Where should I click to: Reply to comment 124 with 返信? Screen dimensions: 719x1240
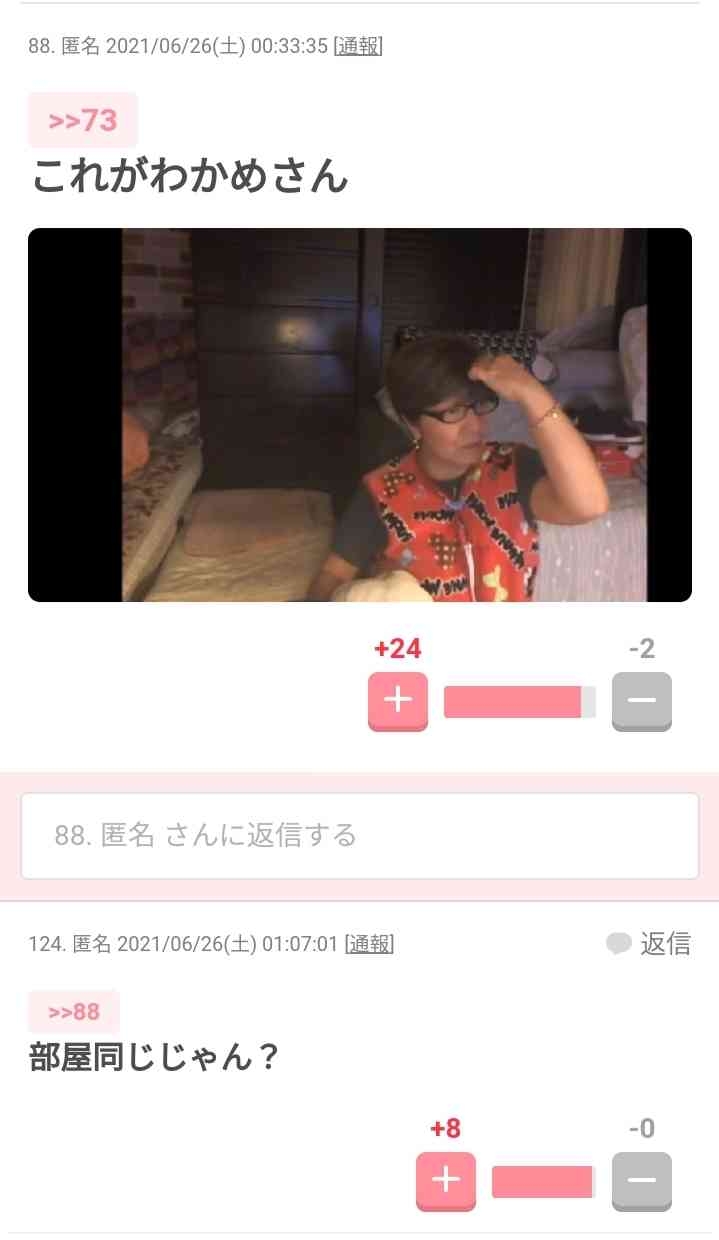click(649, 943)
